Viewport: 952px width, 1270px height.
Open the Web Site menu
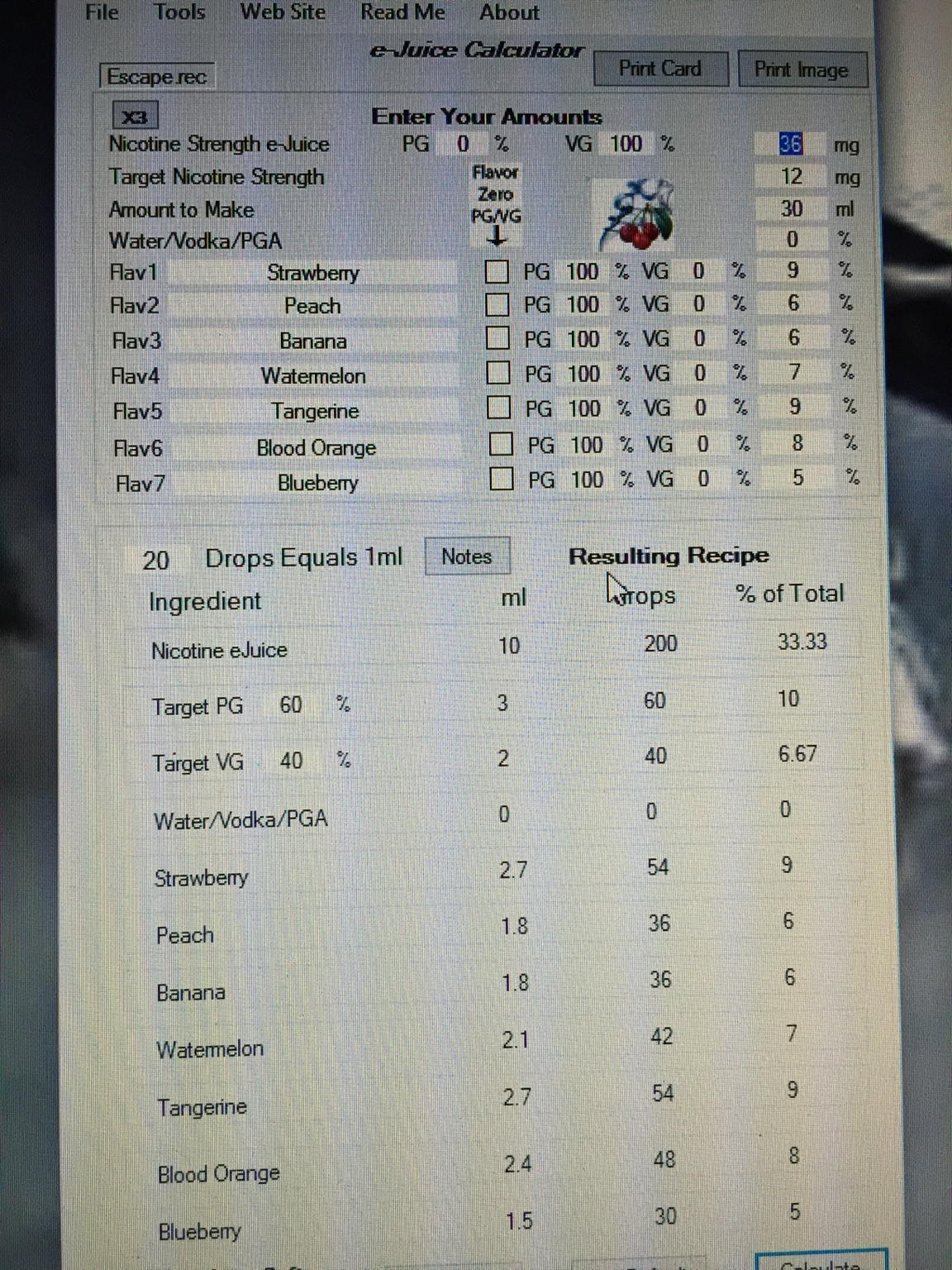coord(283,12)
